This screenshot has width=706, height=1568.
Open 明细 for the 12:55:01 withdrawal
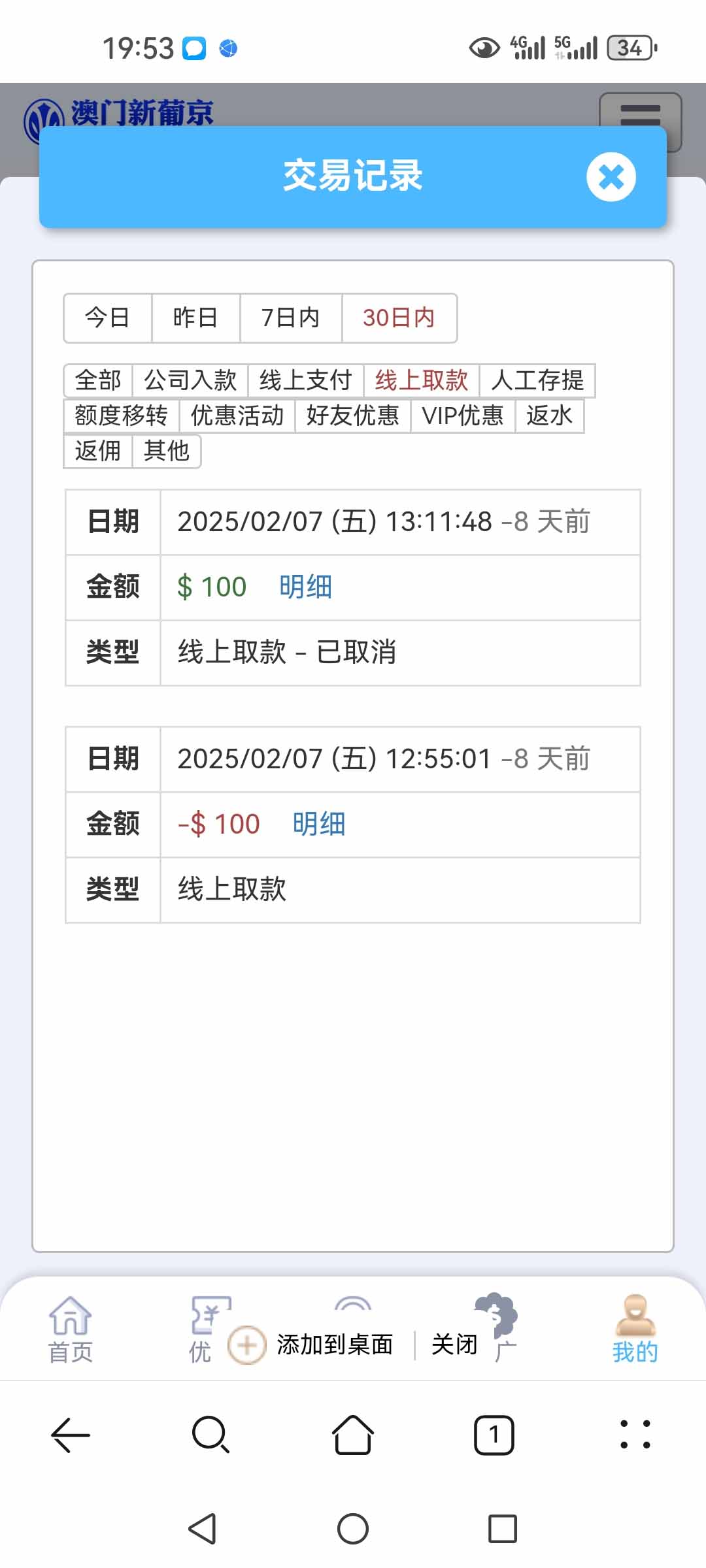319,824
